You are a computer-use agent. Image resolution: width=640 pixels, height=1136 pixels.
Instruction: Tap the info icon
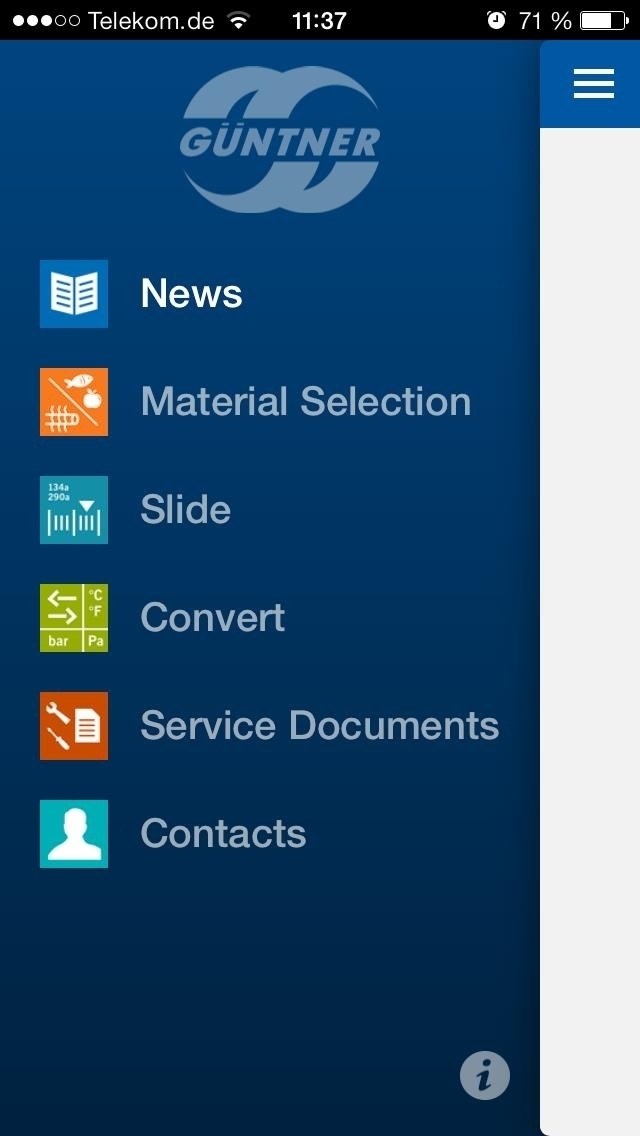(x=485, y=1075)
